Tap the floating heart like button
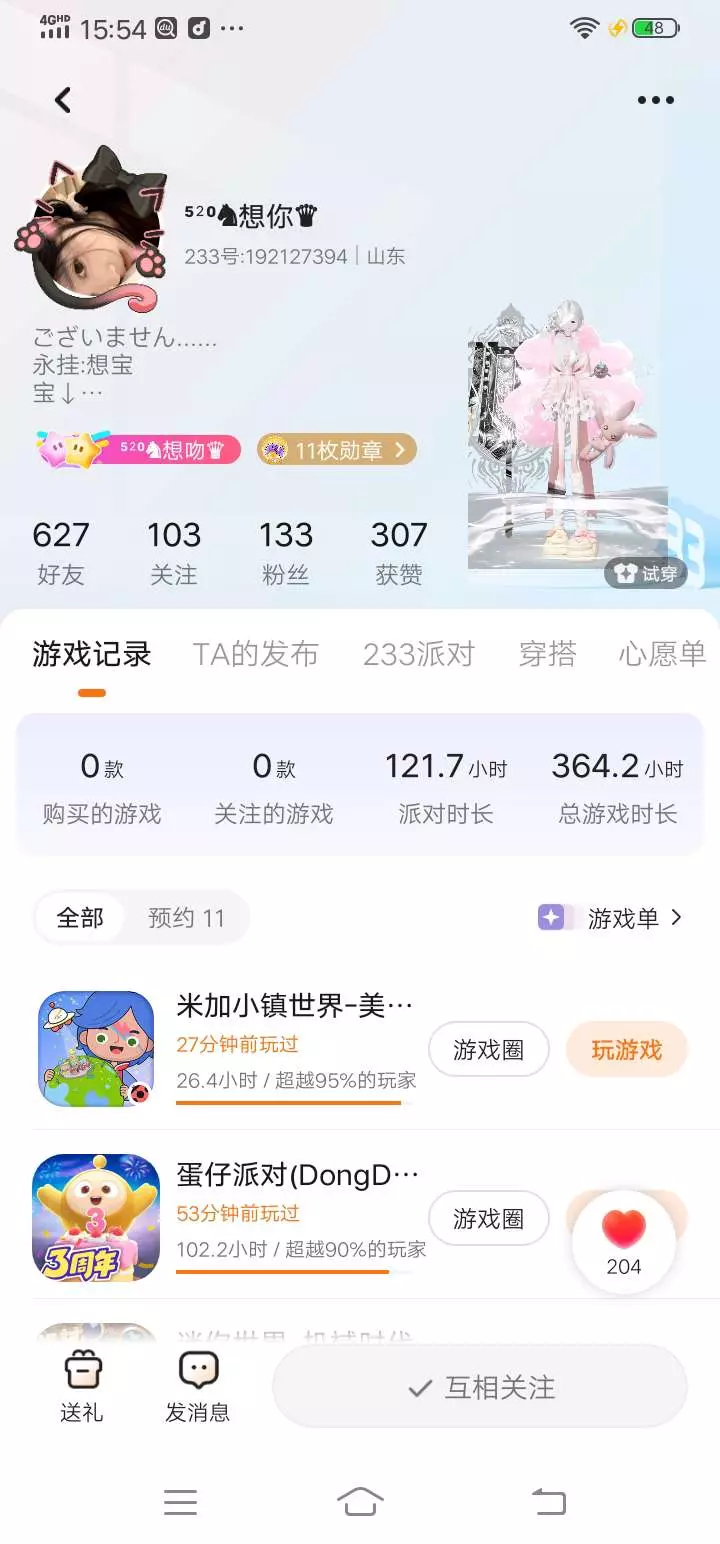 623,1242
